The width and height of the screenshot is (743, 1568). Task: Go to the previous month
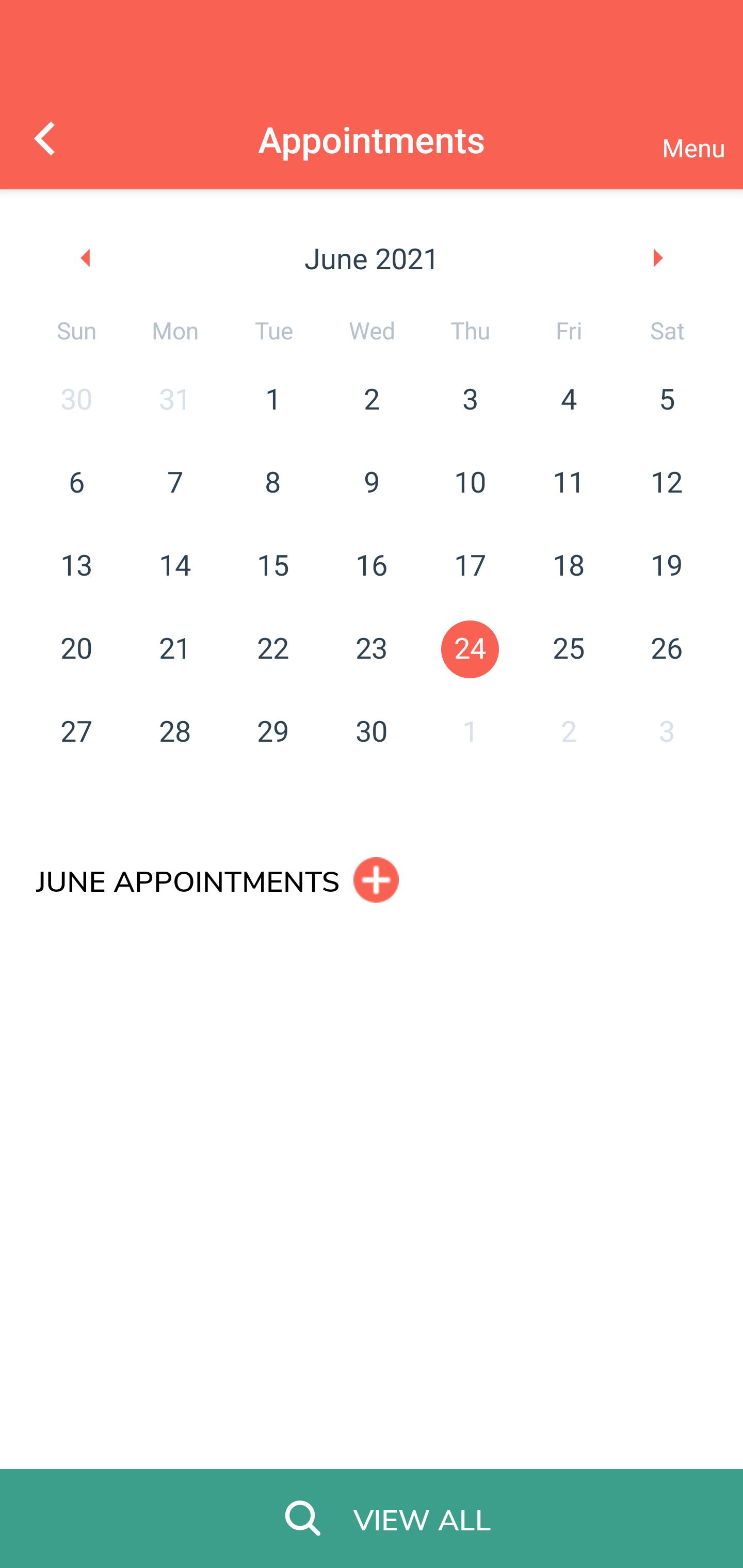pyautogui.click(x=86, y=258)
